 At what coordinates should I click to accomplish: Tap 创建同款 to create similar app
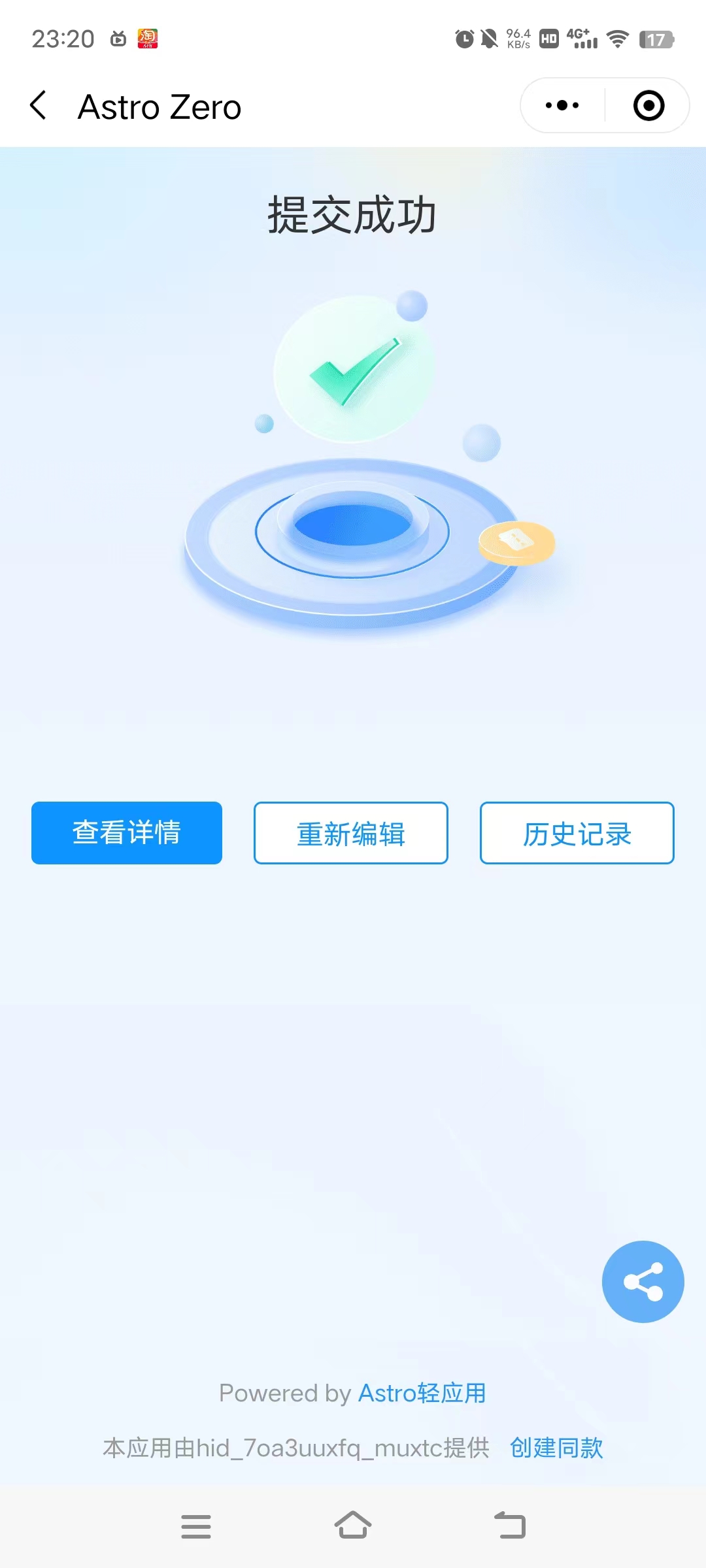coord(556,1448)
